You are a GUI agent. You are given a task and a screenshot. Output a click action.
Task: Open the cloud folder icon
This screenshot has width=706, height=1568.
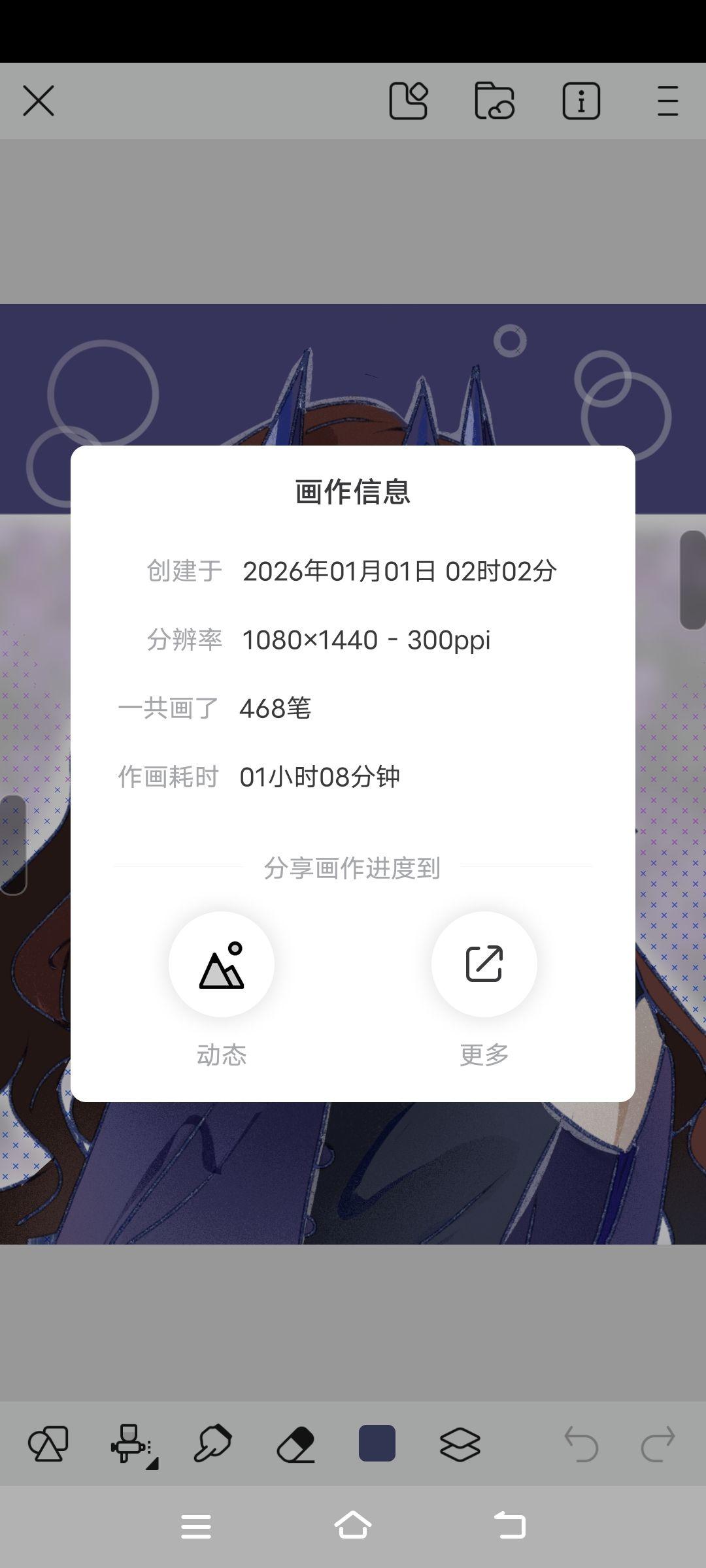pos(494,101)
